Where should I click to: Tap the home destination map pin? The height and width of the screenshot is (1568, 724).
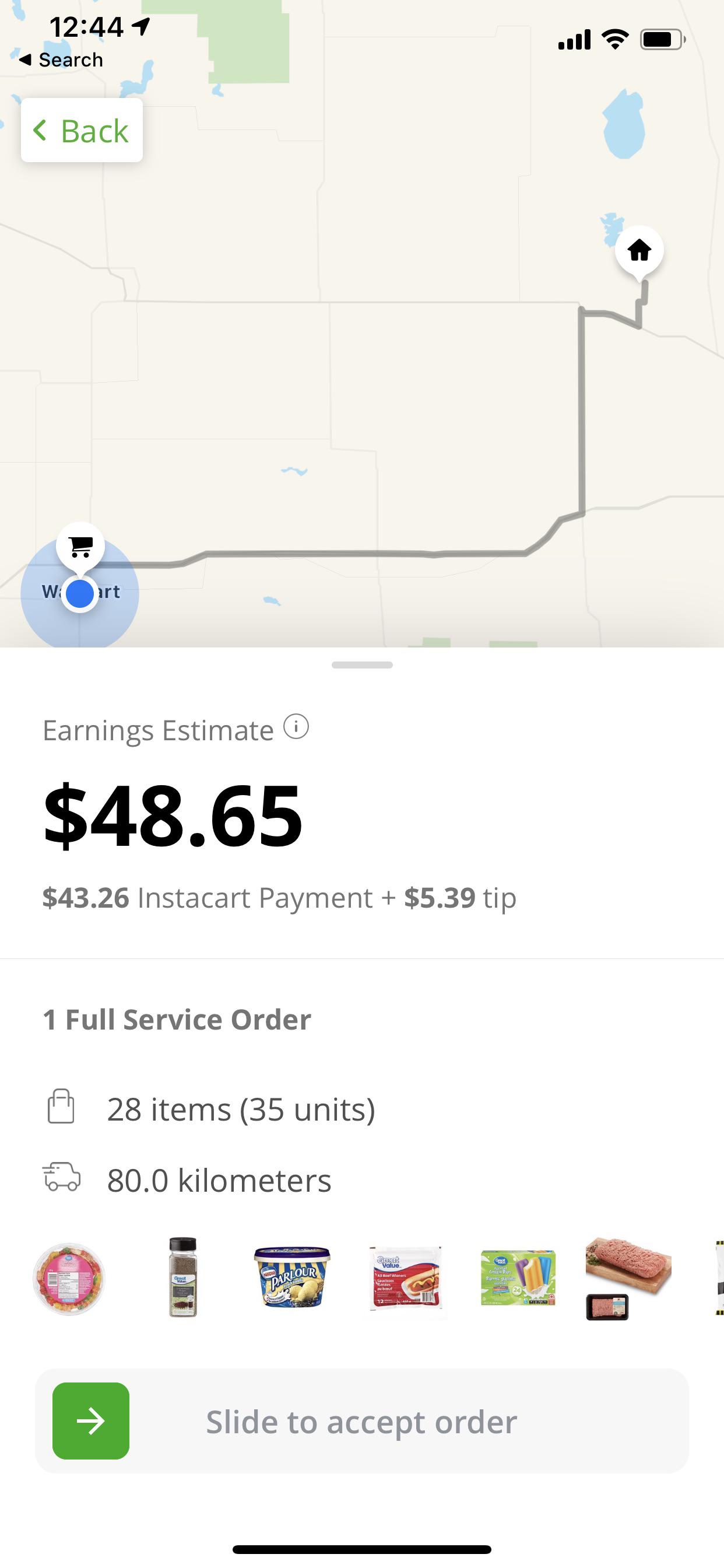[x=638, y=251]
